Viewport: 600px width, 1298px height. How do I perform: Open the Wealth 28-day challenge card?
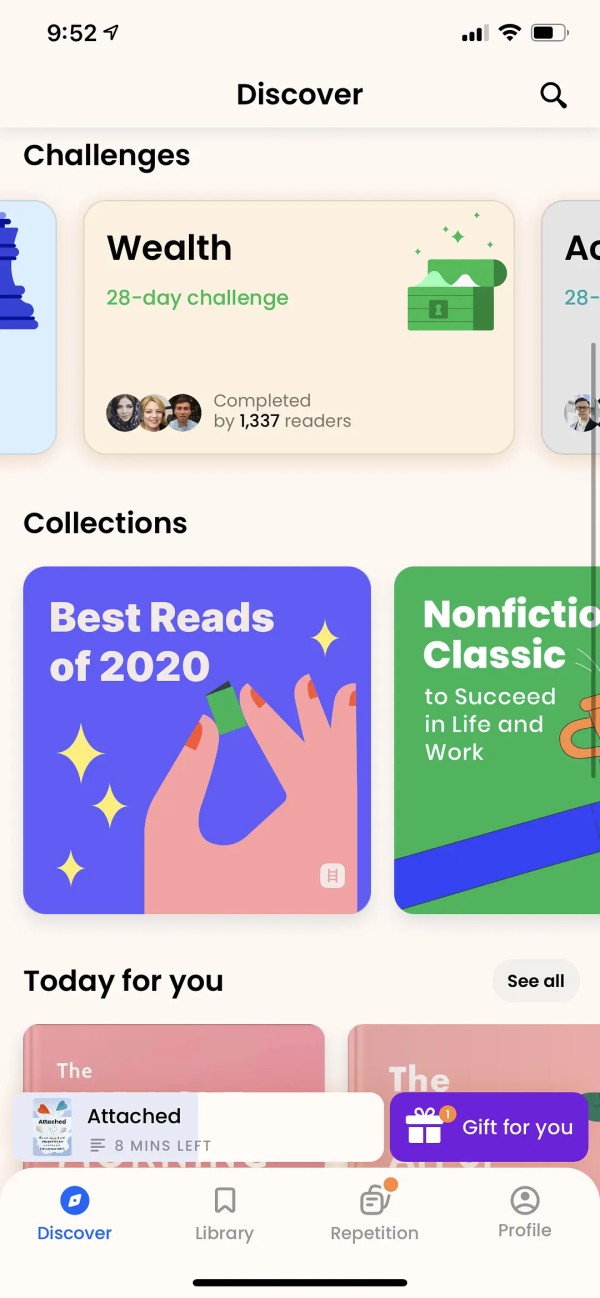click(298, 327)
